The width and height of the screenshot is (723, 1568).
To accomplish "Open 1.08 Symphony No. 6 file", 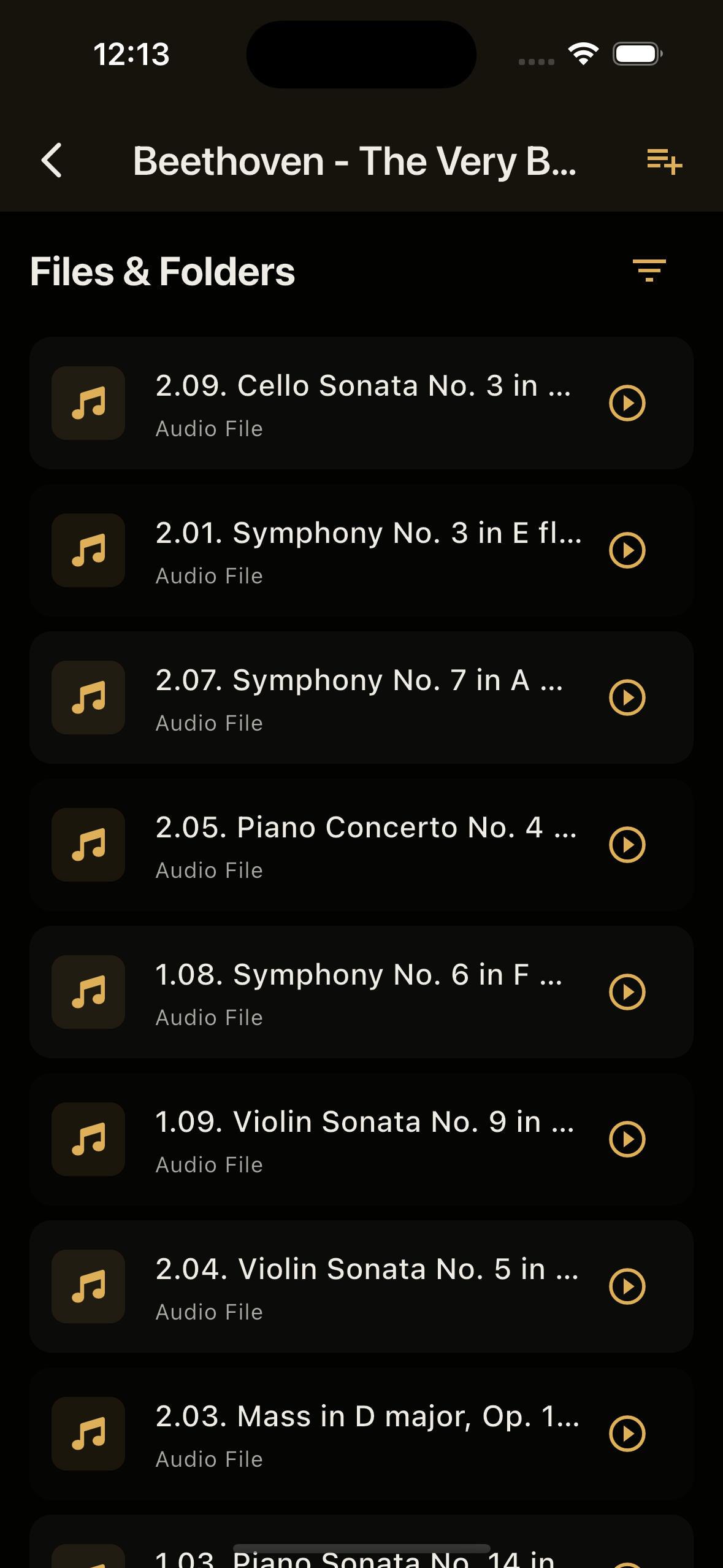I will pyautogui.click(x=361, y=992).
